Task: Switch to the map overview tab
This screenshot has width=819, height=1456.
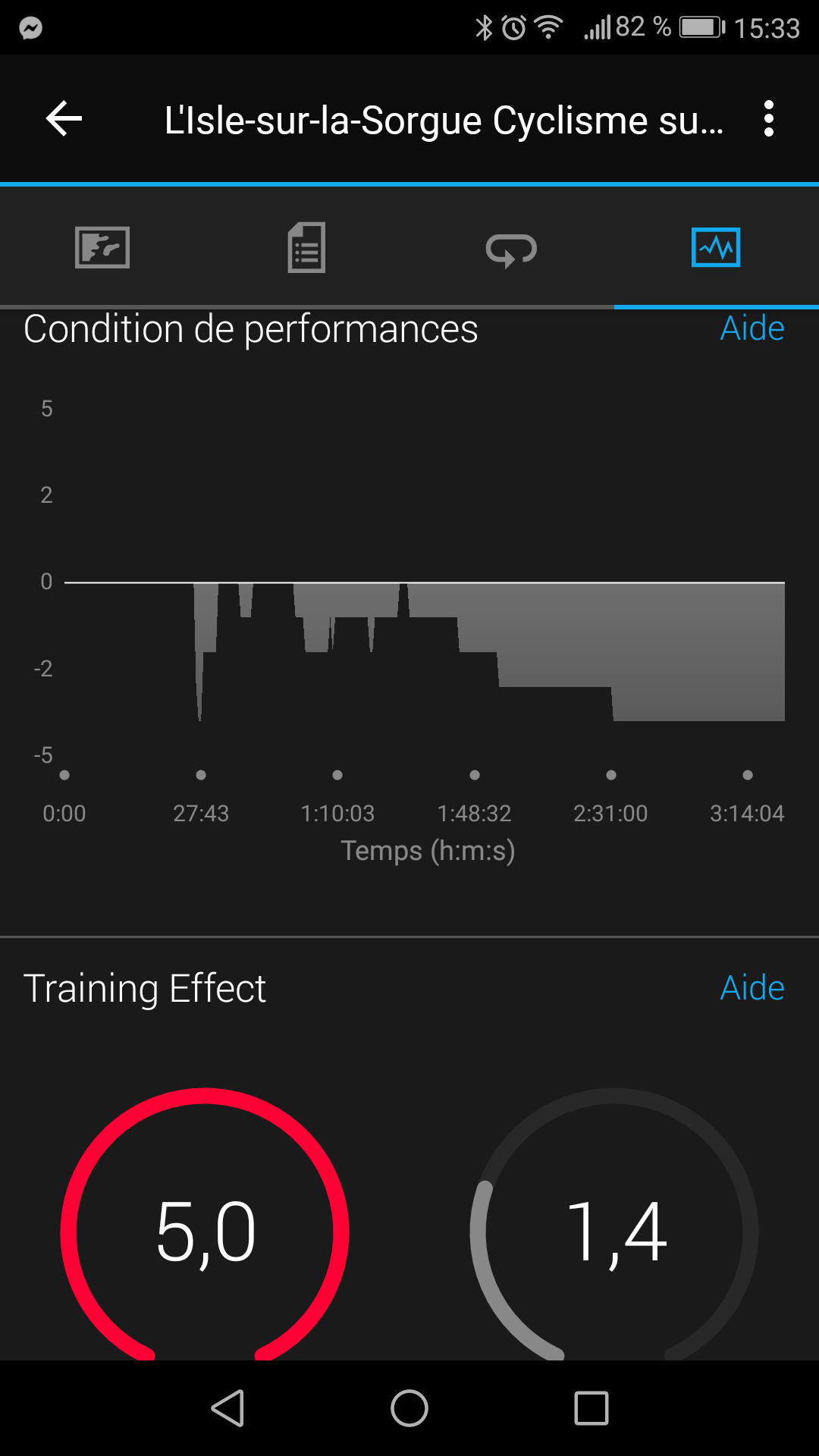Action: coord(102,247)
